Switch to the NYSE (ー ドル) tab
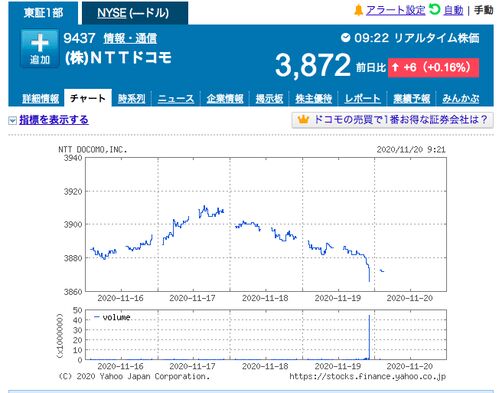The image size is (500, 393). (135, 13)
